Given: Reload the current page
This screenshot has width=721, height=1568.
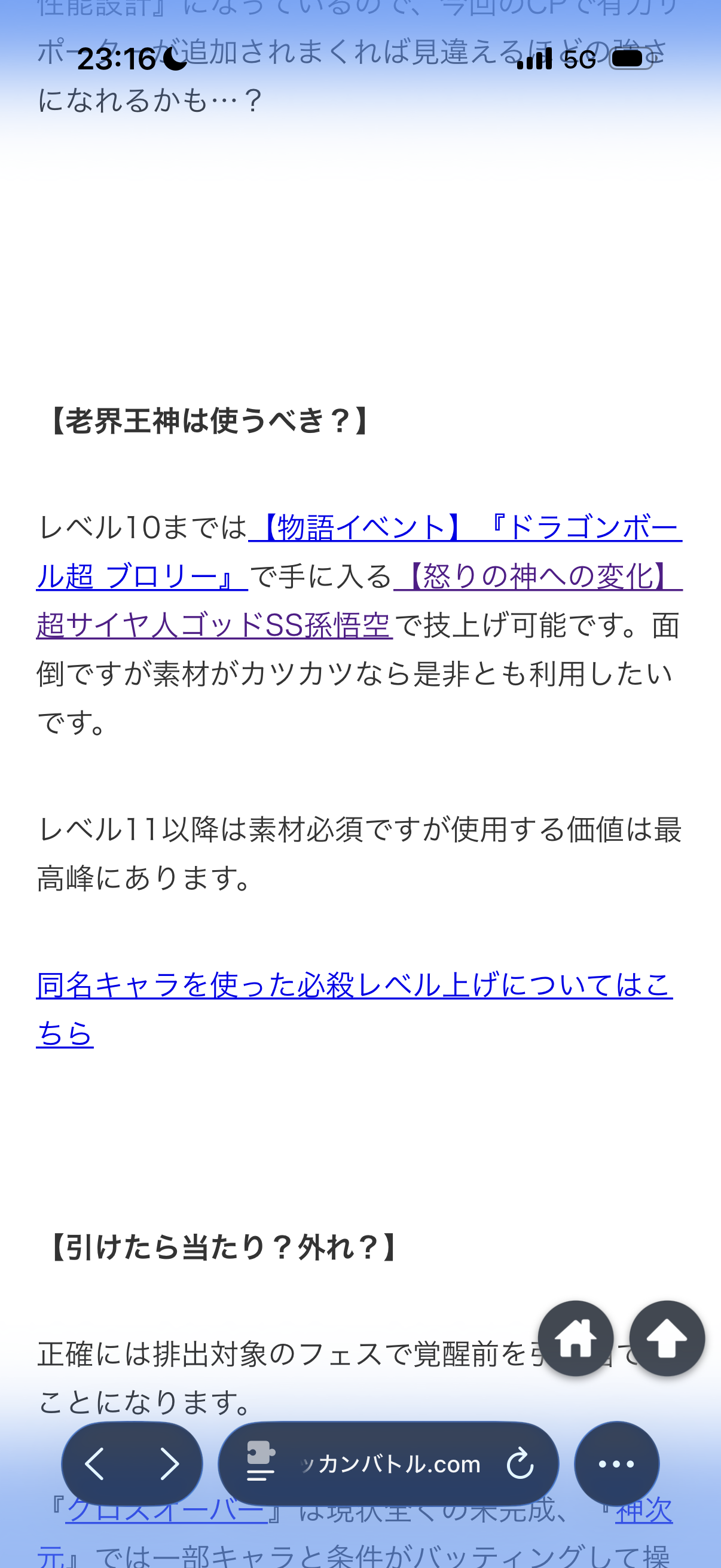Looking at the screenshot, I should coord(520,1464).
